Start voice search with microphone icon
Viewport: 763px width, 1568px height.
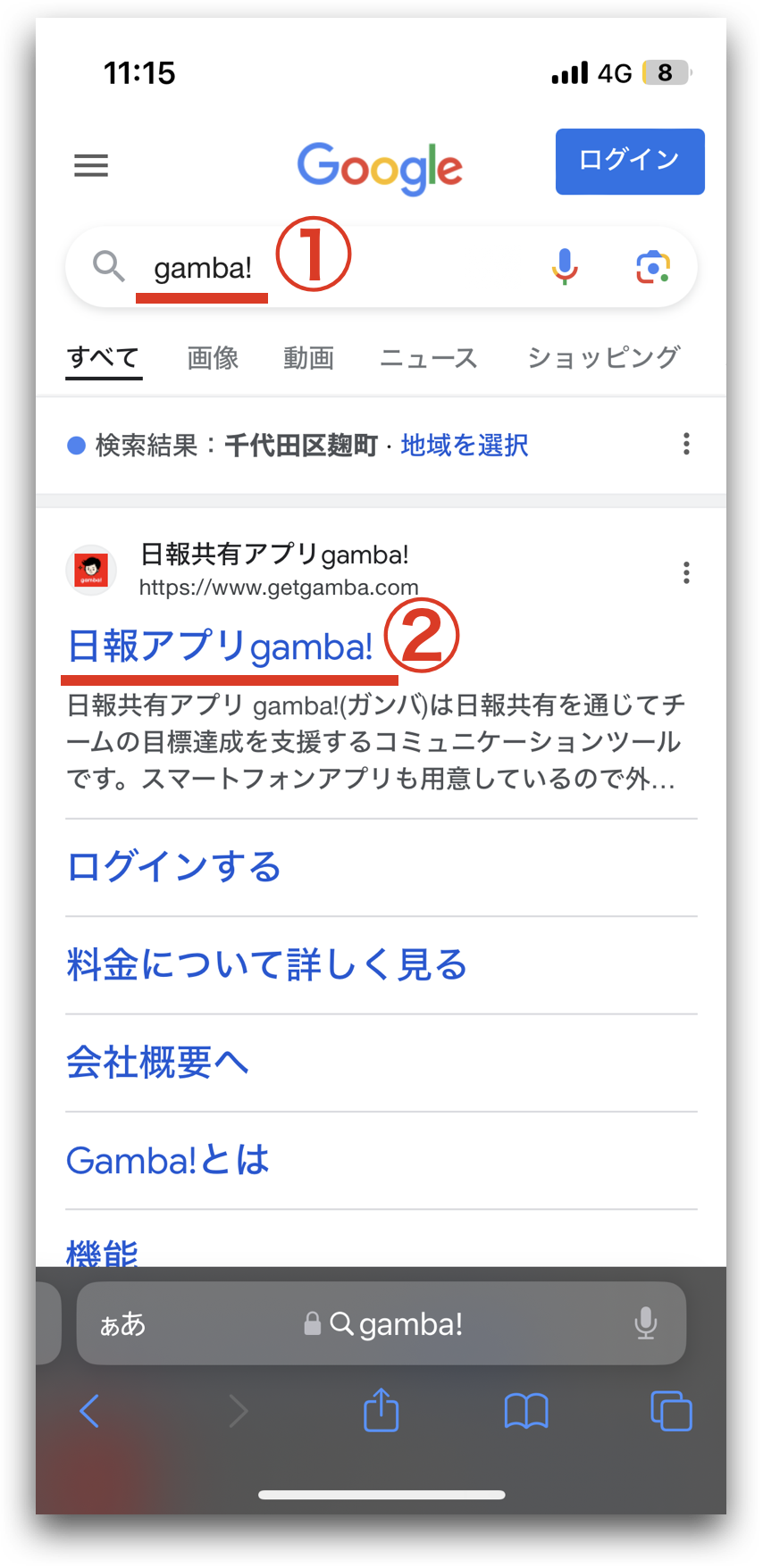565,267
